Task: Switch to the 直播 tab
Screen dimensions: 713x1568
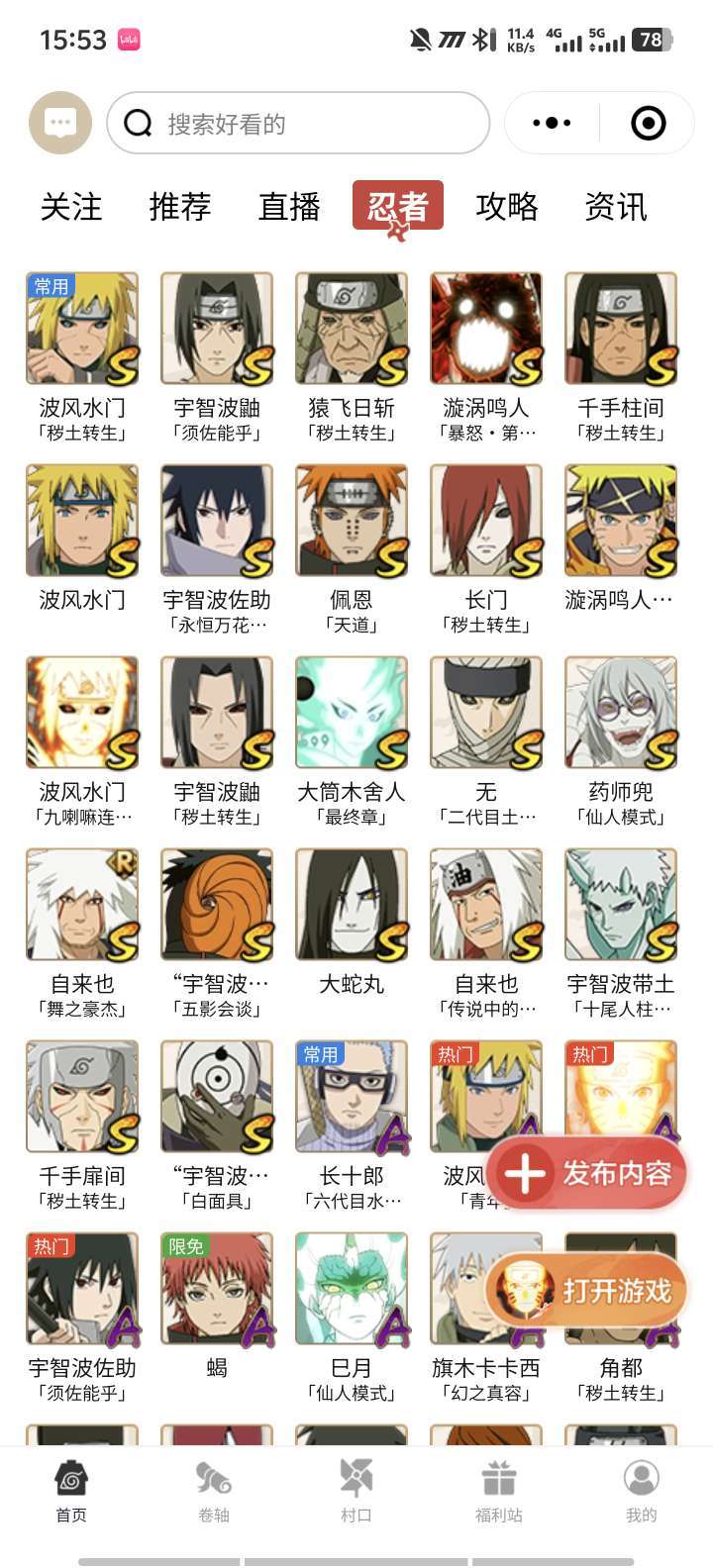Action: click(289, 206)
